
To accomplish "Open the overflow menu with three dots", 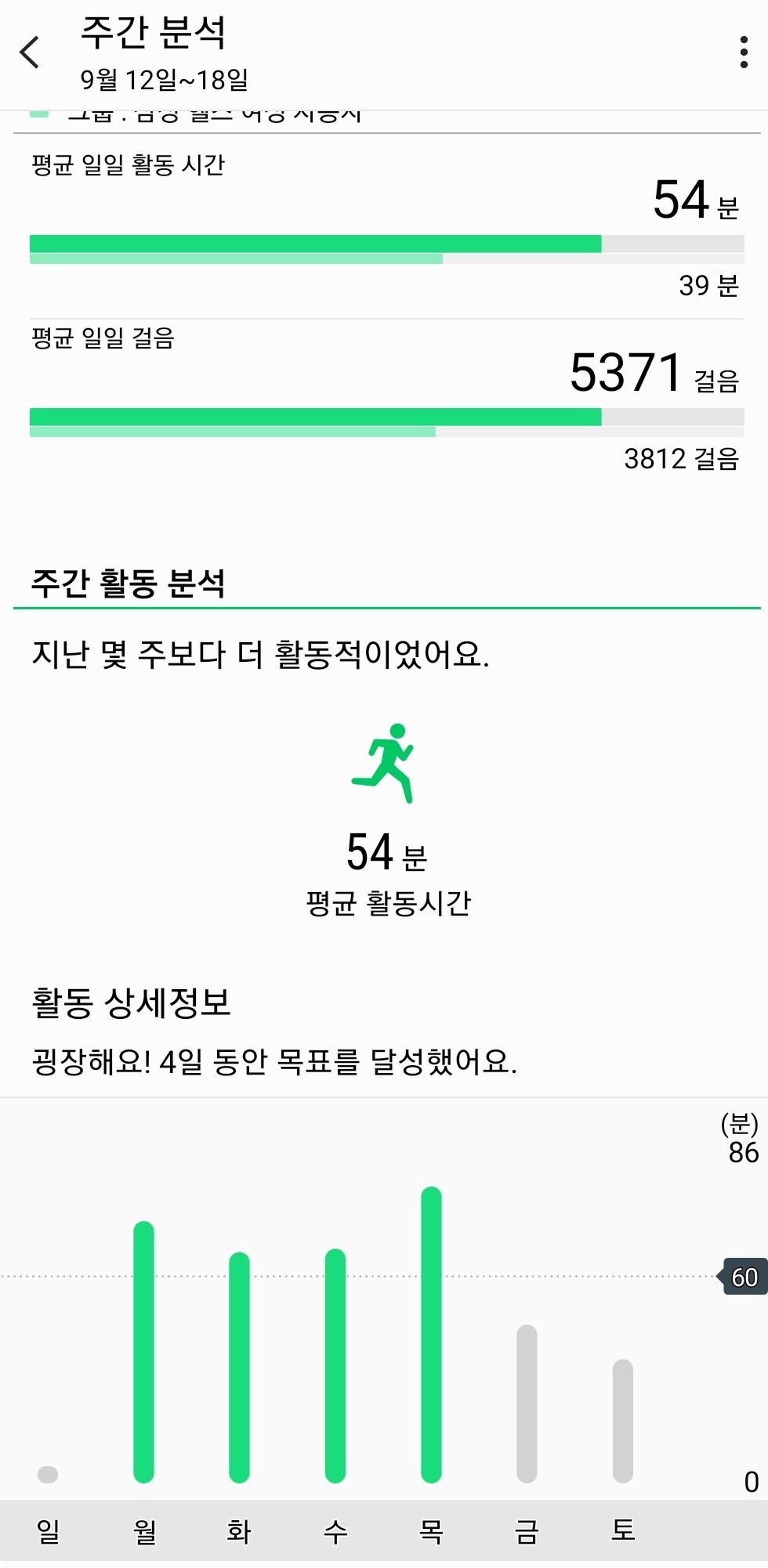I will 743,52.
